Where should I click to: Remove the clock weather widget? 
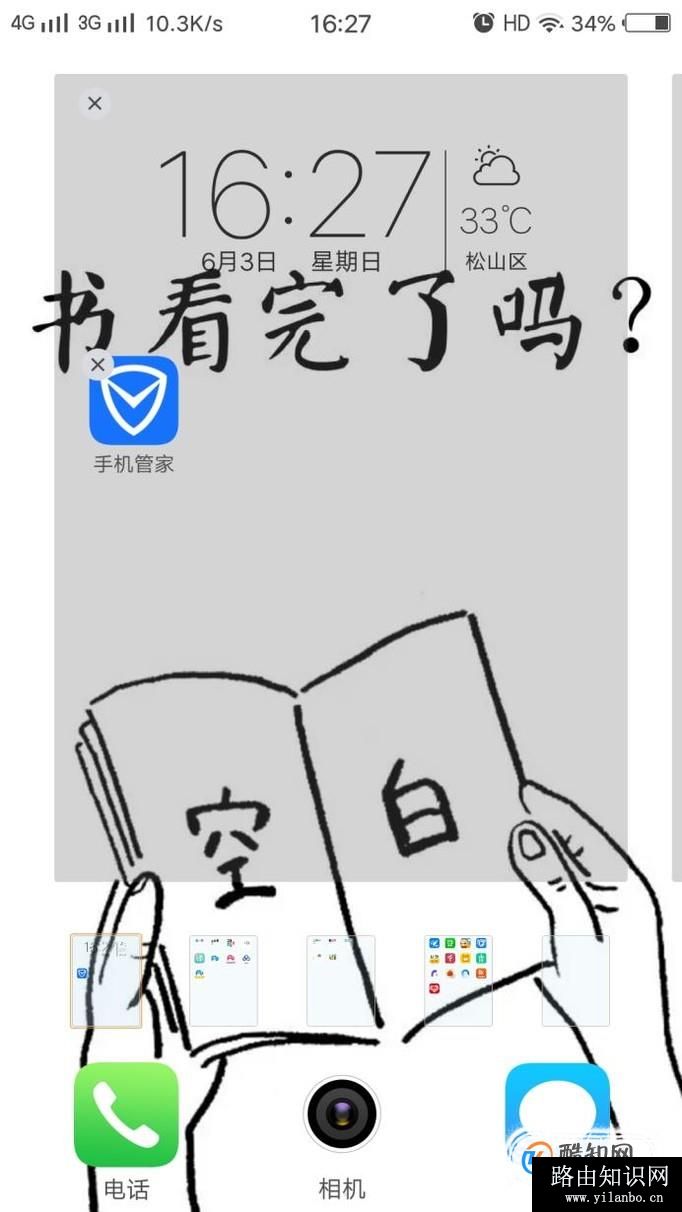(x=95, y=103)
